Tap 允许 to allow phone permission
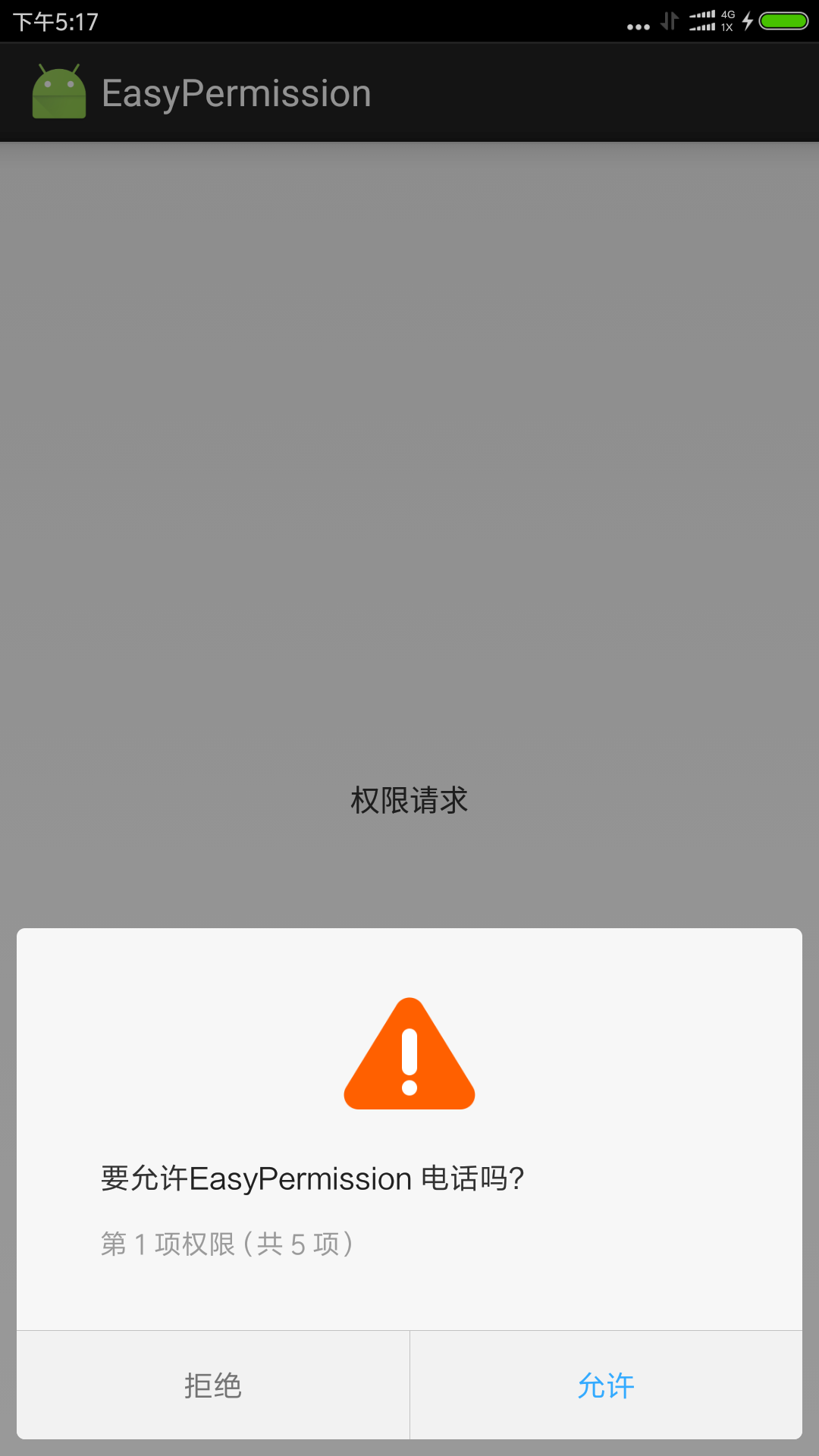The image size is (819, 1456). tap(606, 1385)
